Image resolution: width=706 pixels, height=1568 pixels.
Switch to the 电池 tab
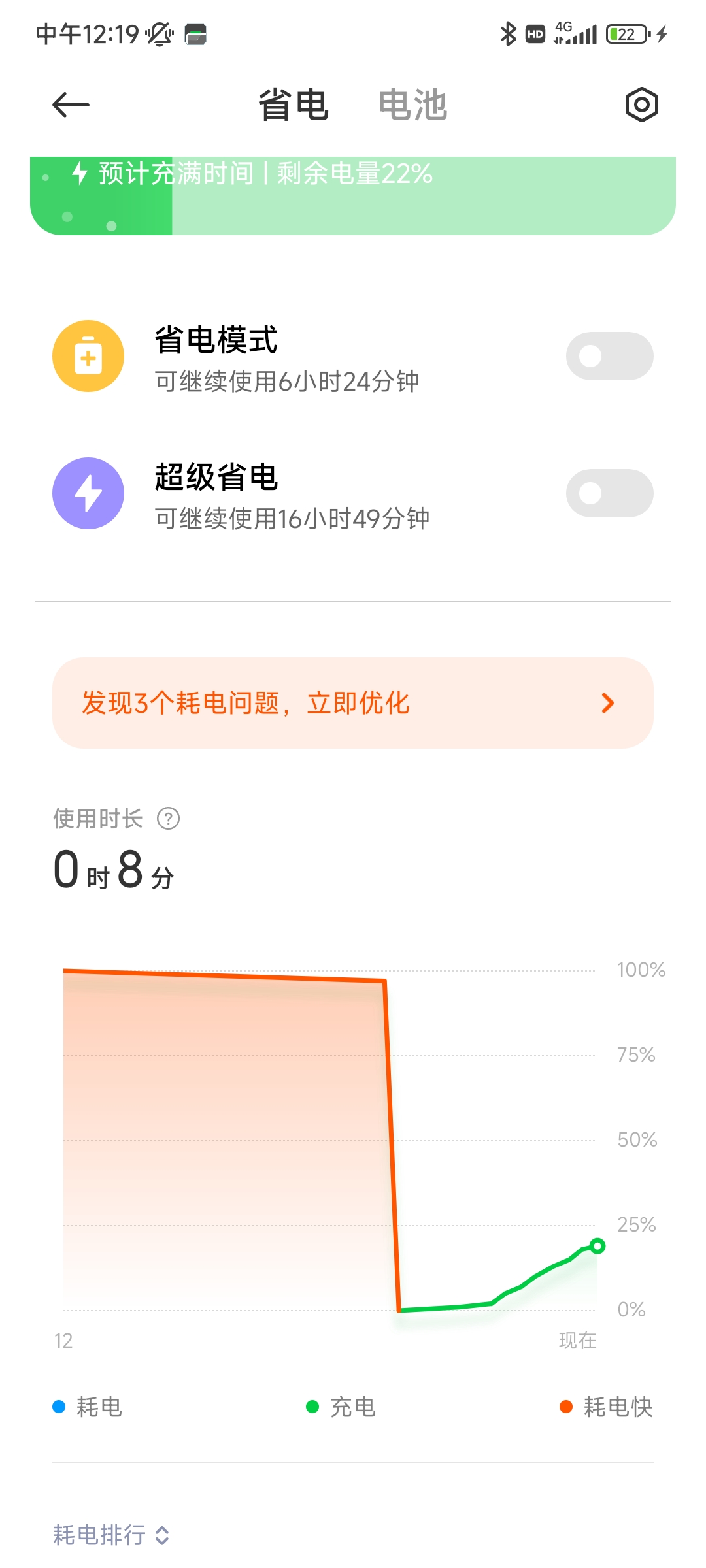pyautogui.click(x=412, y=105)
